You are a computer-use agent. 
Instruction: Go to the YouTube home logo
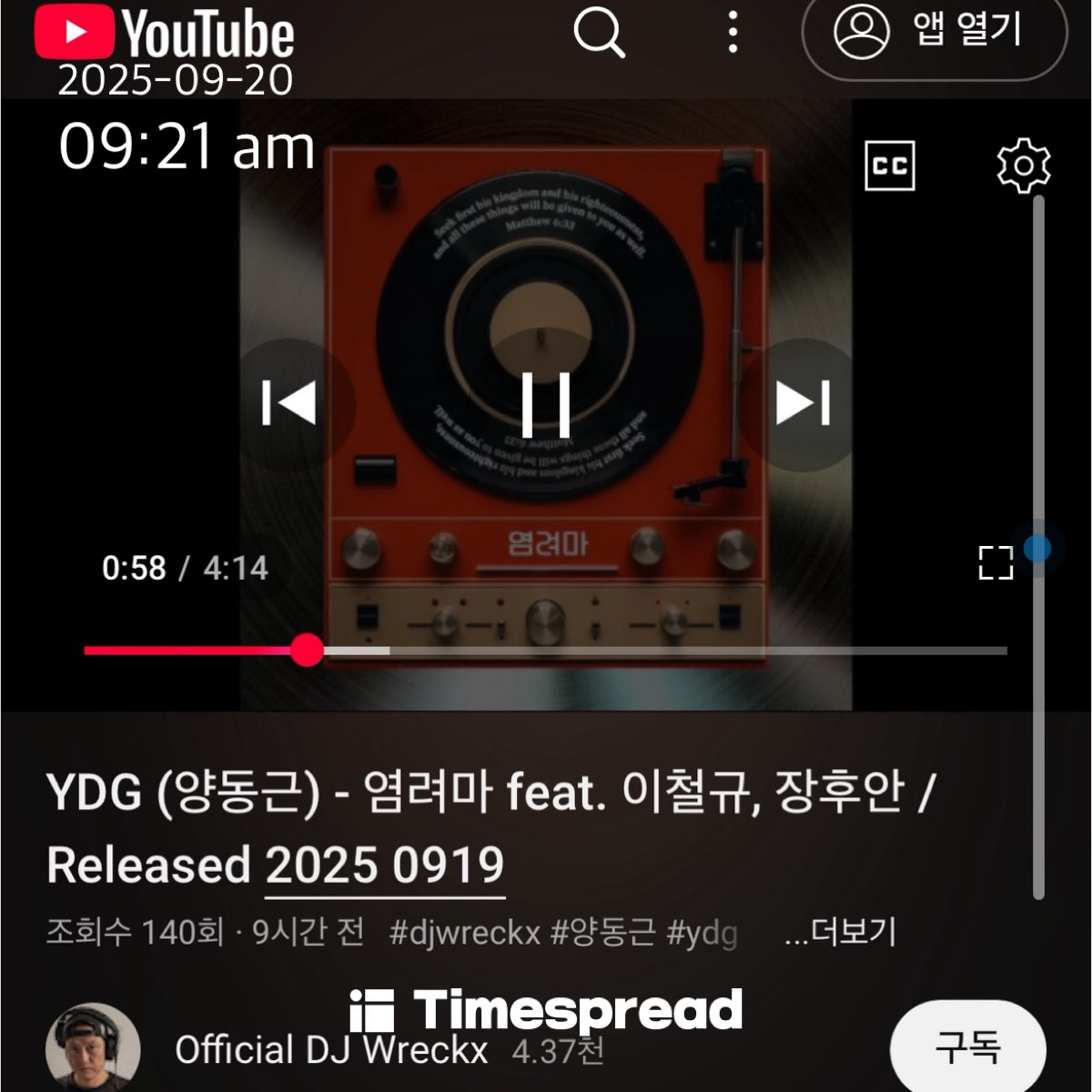(x=165, y=33)
